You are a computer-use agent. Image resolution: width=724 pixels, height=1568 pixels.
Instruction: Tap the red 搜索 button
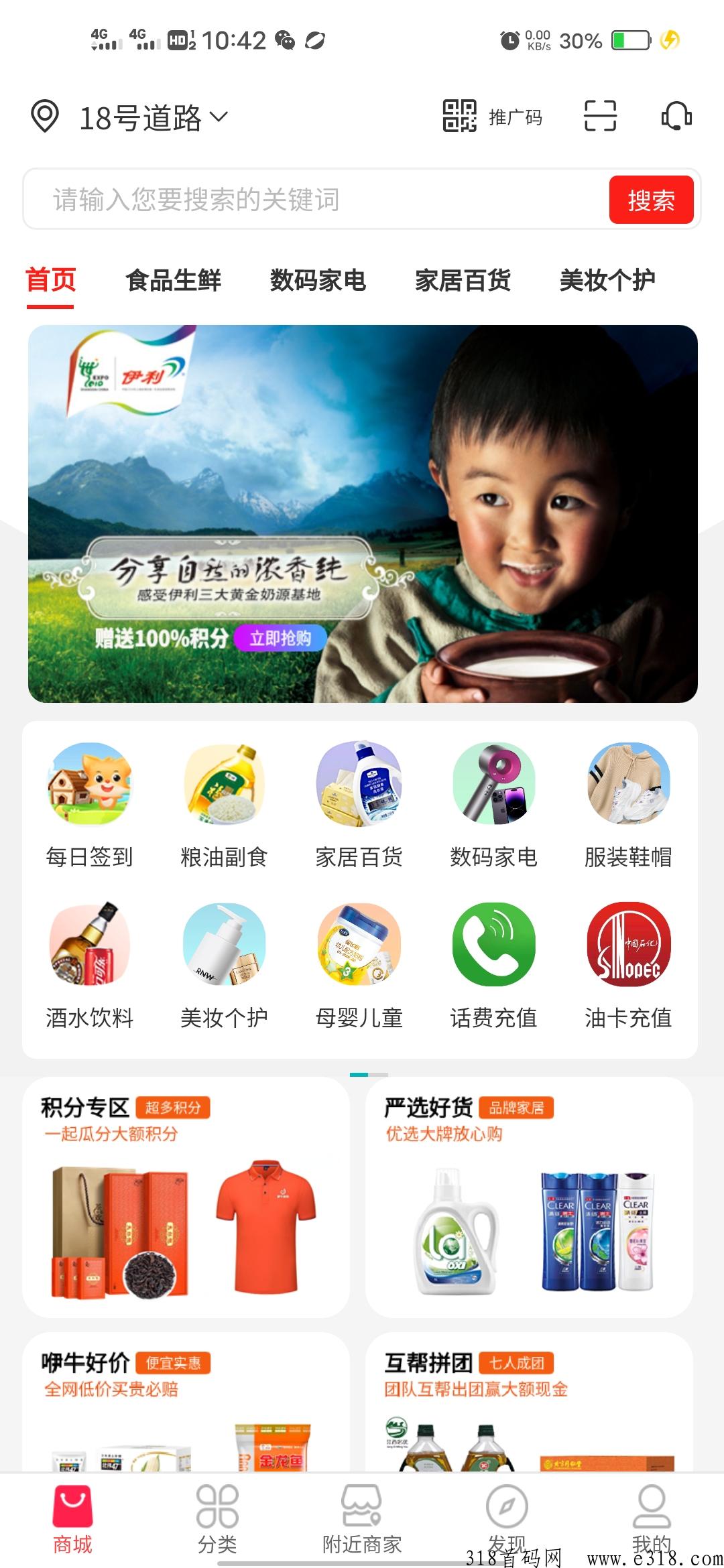(651, 200)
